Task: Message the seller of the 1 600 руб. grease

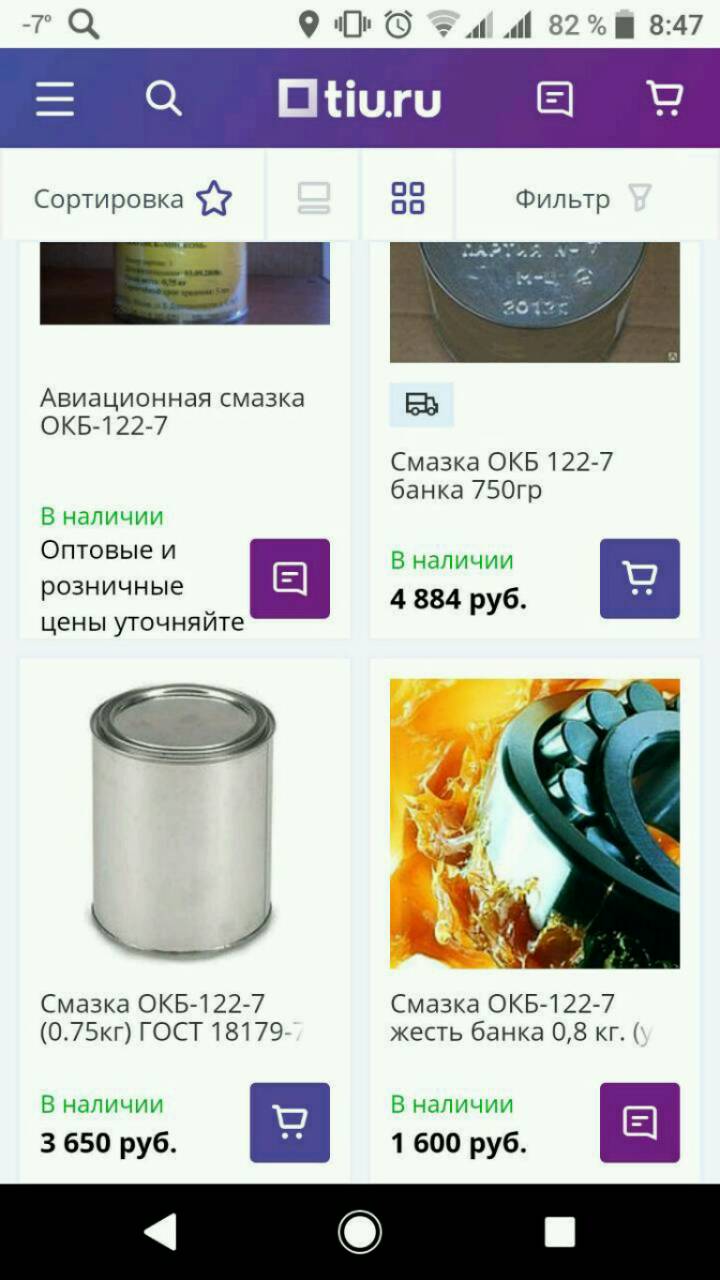Action: pos(639,1122)
